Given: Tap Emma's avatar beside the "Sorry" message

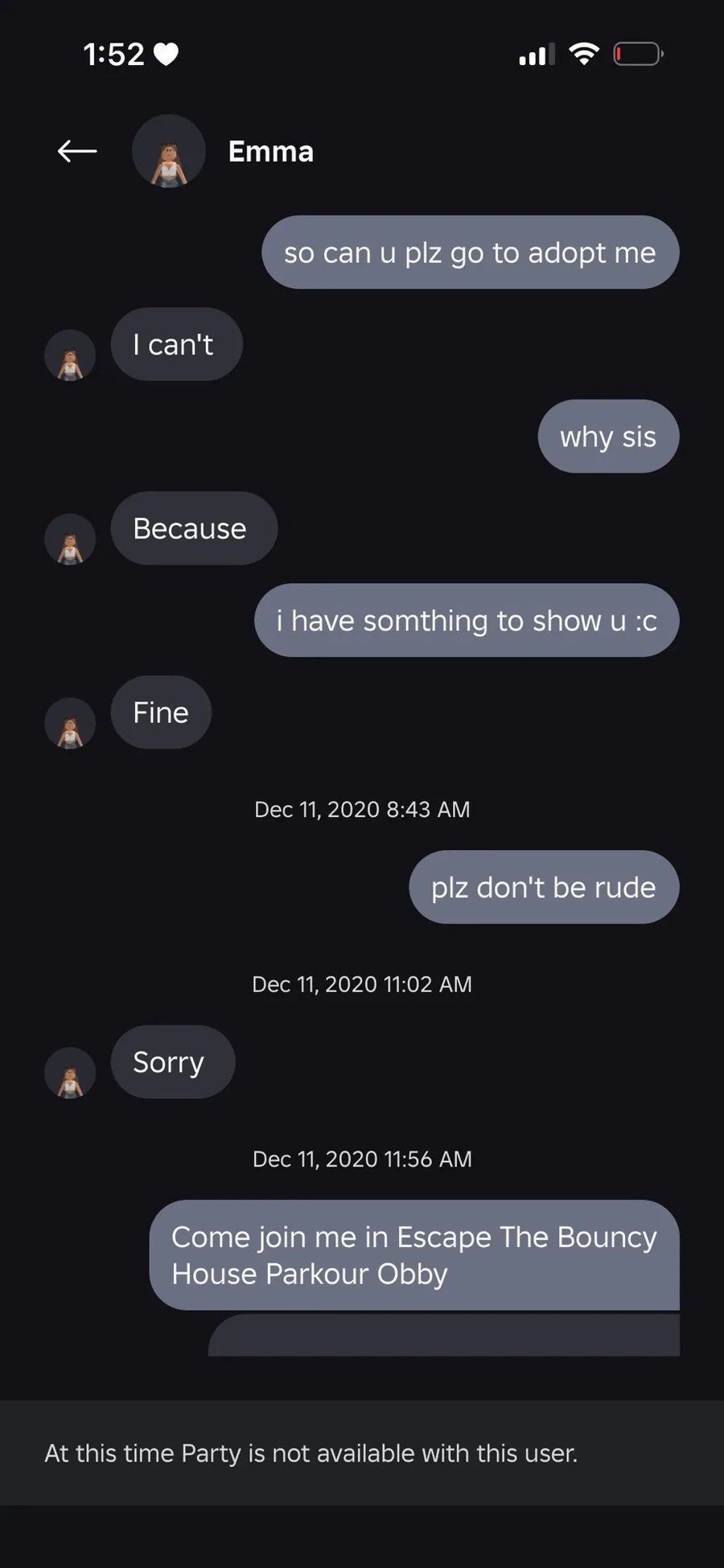Looking at the screenshot, I should tap(70, 1073).
